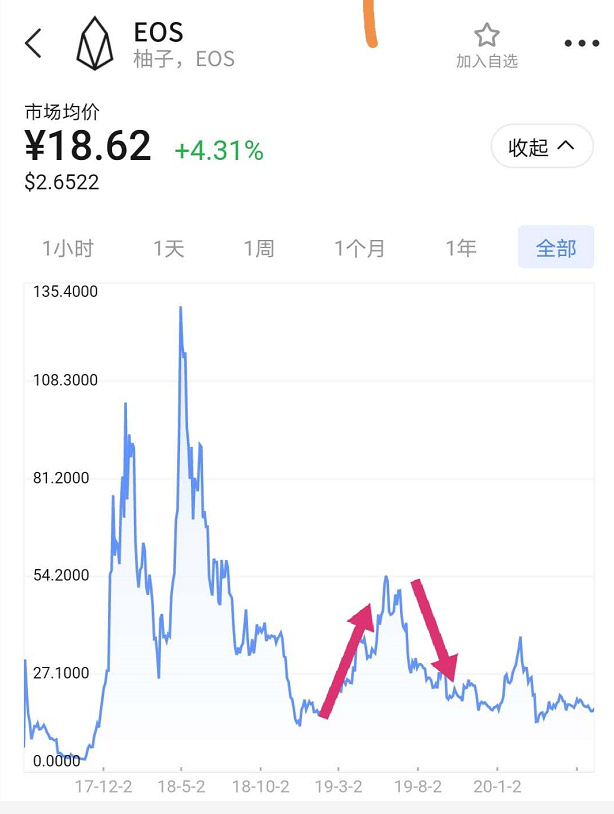Open the three-dot overflow menu

tap(581, 44)
